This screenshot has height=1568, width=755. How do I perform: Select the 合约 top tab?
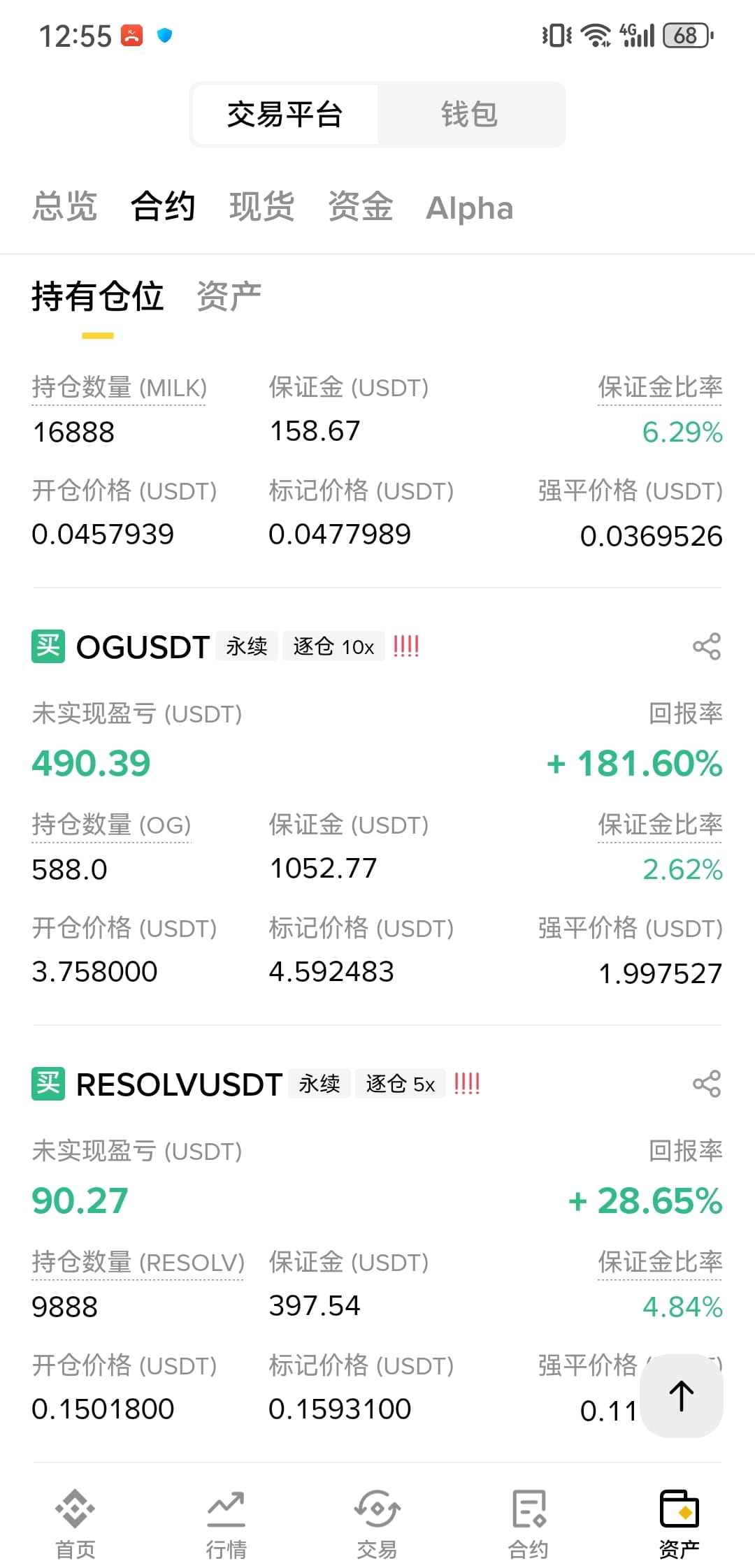tap(163, 207)
